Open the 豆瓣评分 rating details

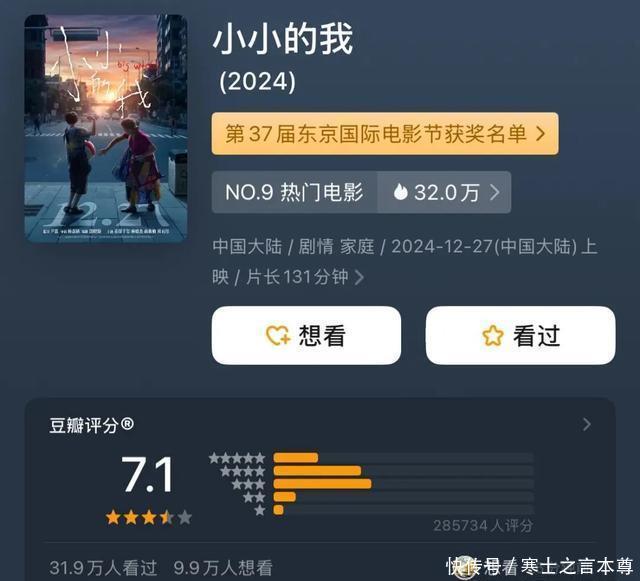tap(586, 425)
